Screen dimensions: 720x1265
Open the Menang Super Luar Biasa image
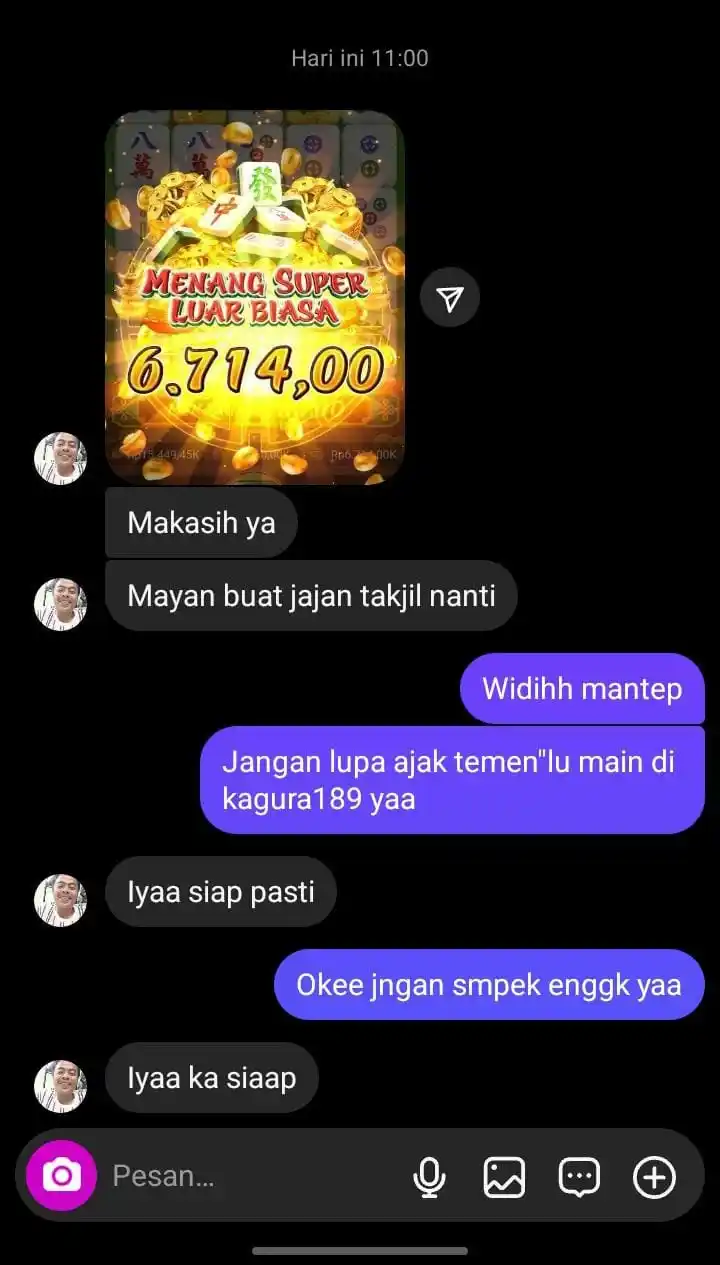254,297
